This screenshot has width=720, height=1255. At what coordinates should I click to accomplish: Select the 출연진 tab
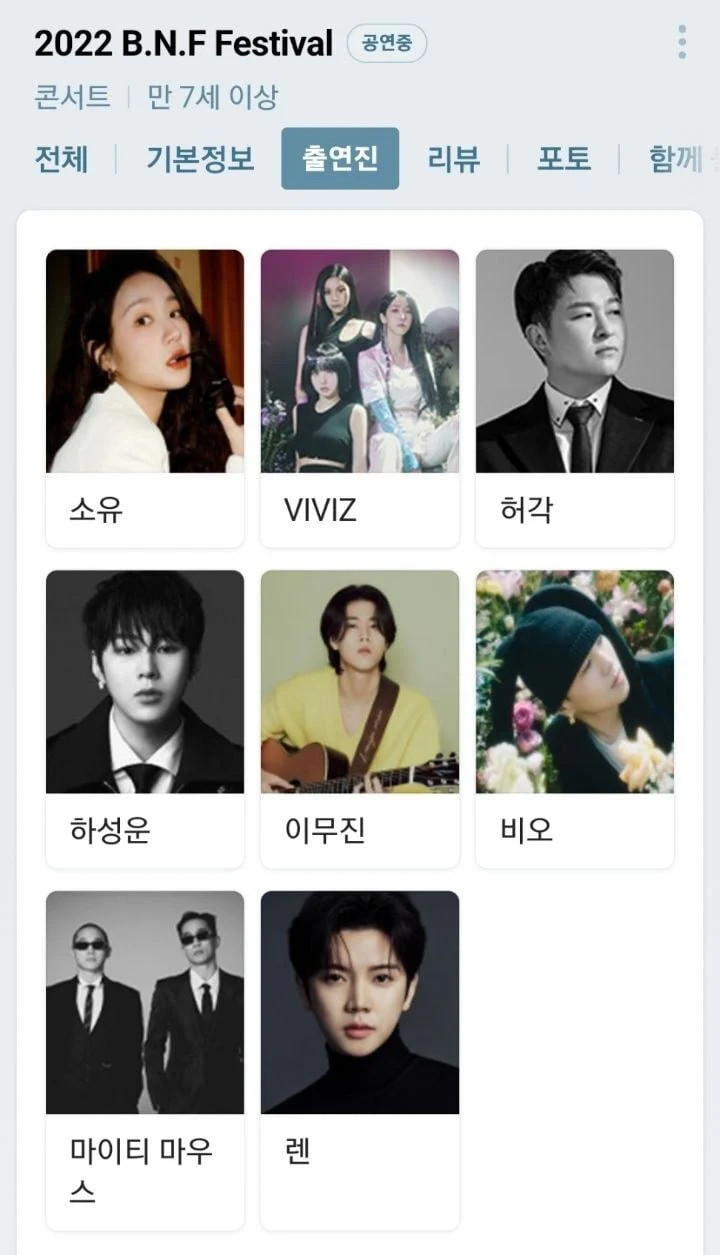[x=340, y=159]
